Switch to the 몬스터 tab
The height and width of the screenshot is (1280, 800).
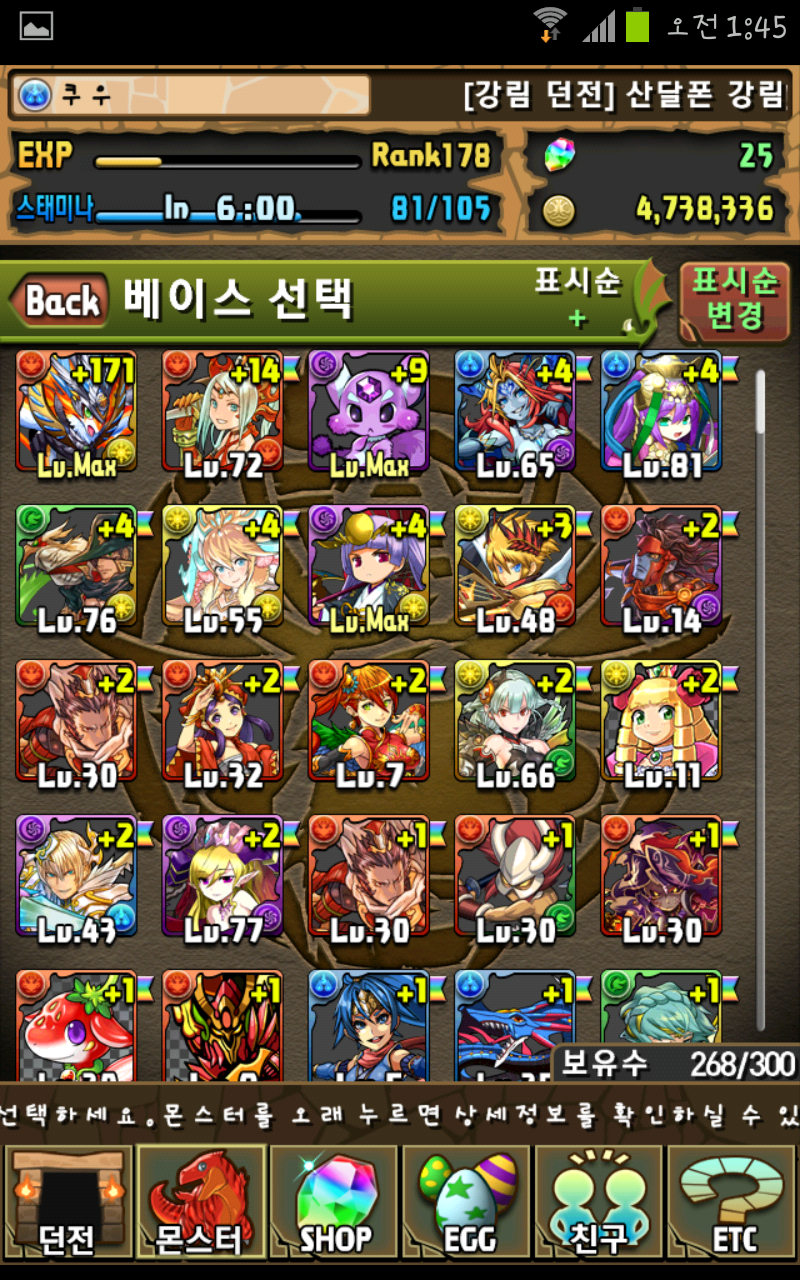(200, 1202)
